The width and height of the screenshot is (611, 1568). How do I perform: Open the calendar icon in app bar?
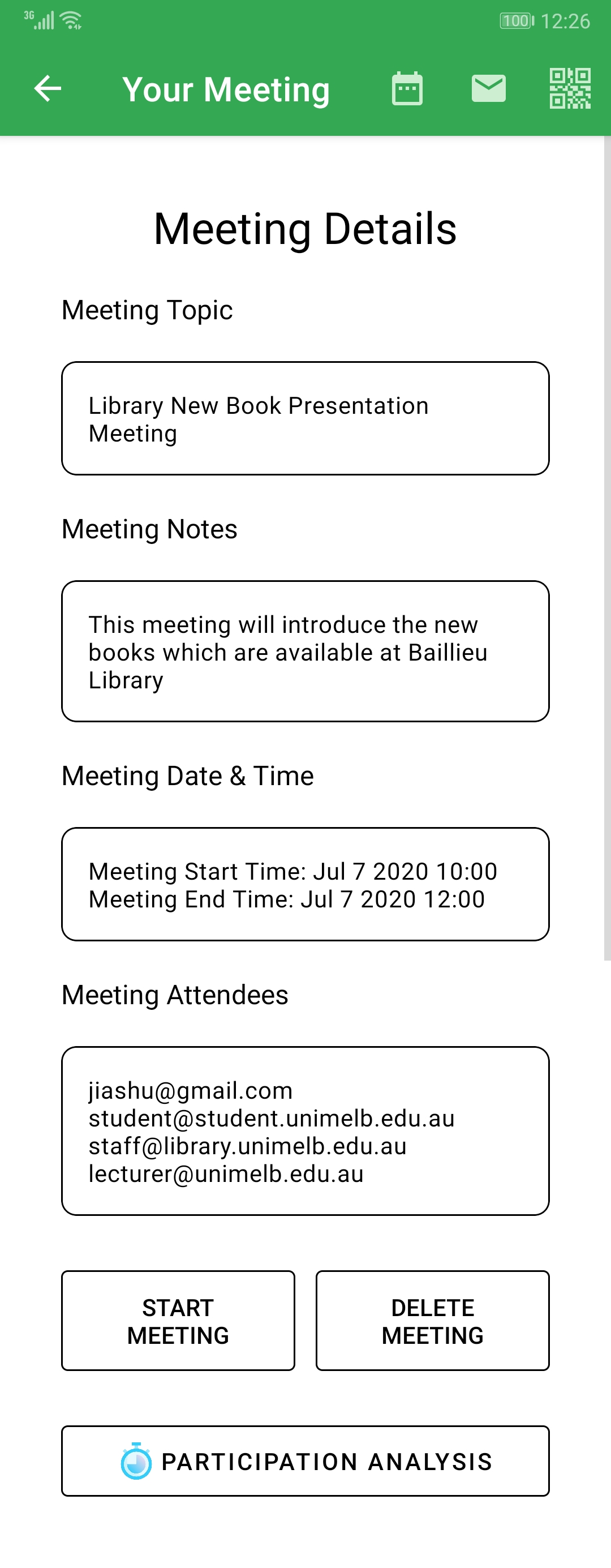tap(407, 89)
